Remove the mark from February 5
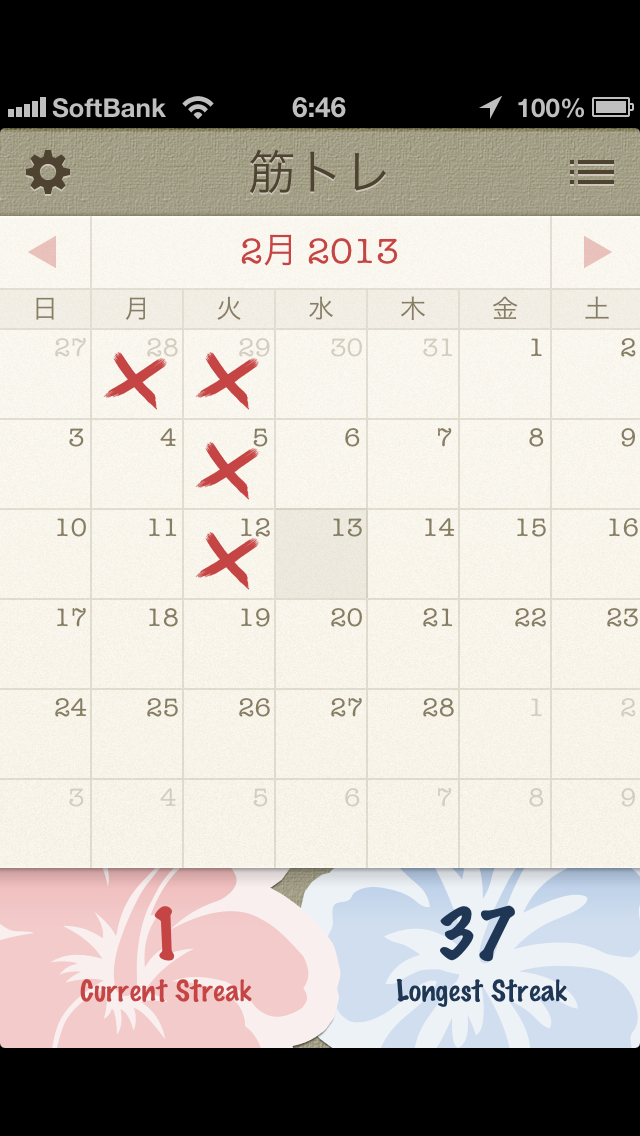This screenshot has width=640, height=1136. (229, 464)
